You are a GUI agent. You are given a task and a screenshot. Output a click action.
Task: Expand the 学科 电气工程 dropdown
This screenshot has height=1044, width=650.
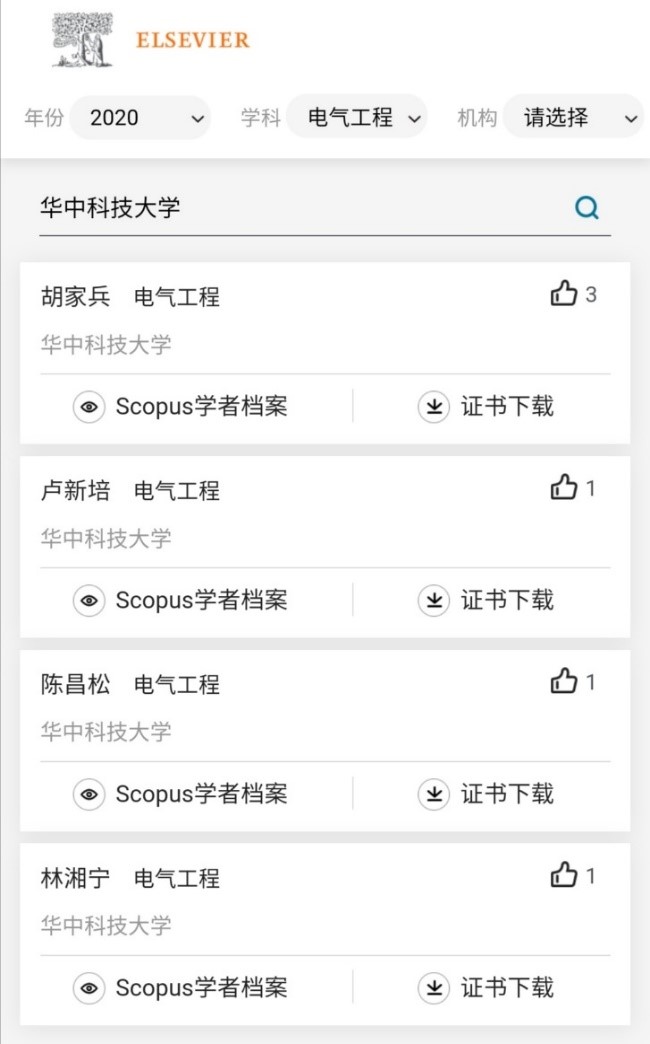pos(356,118)
